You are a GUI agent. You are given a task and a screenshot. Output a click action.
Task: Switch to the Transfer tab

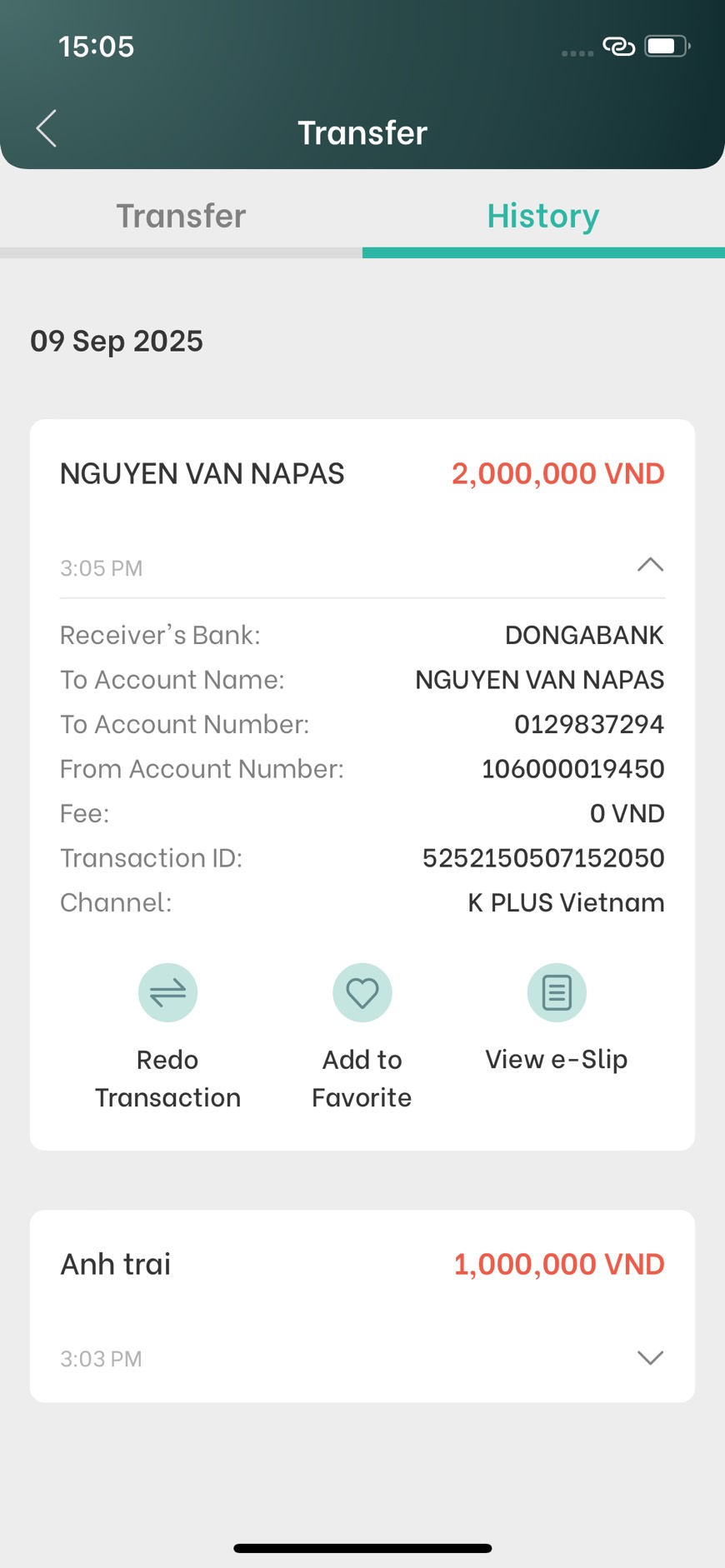[181, 217]
